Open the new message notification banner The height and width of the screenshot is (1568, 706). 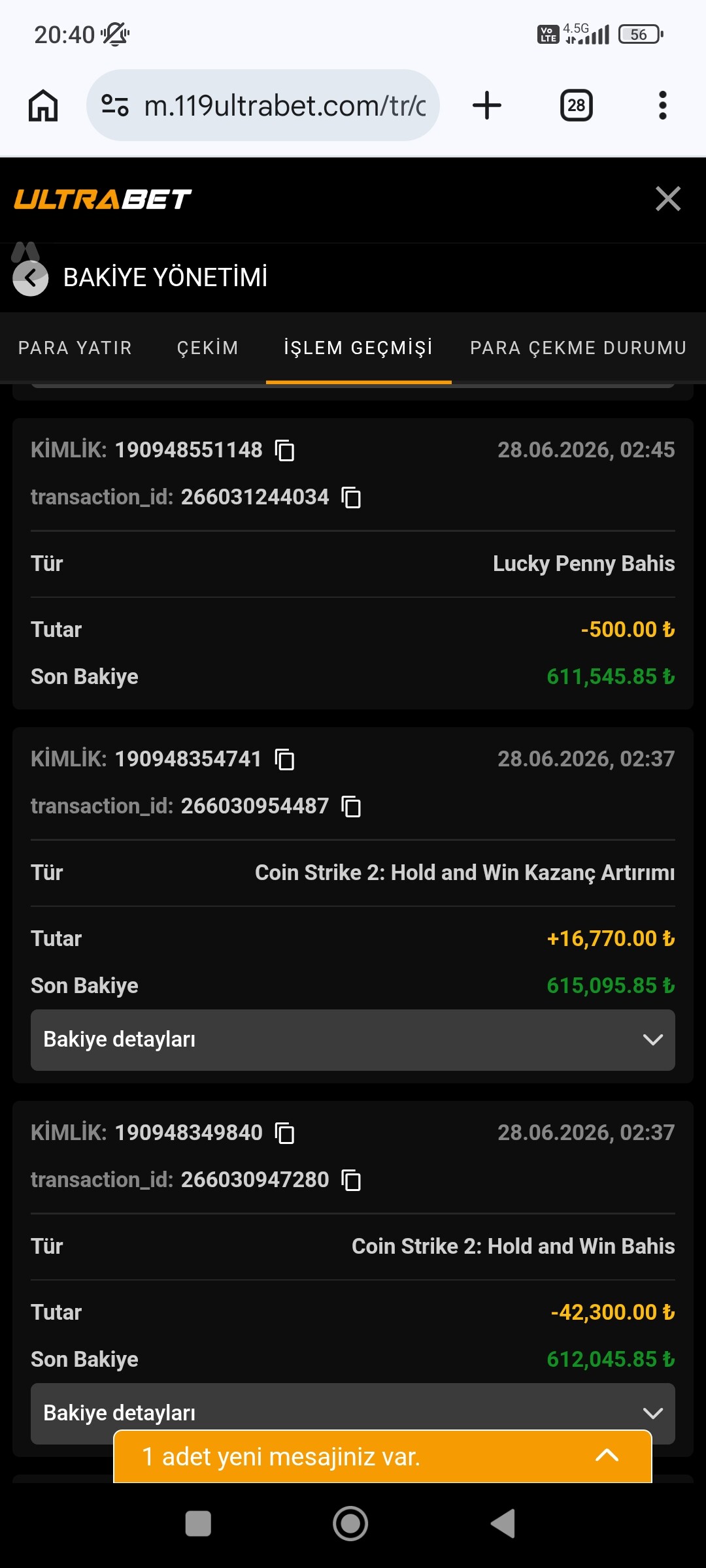[x=383, y=1456]
